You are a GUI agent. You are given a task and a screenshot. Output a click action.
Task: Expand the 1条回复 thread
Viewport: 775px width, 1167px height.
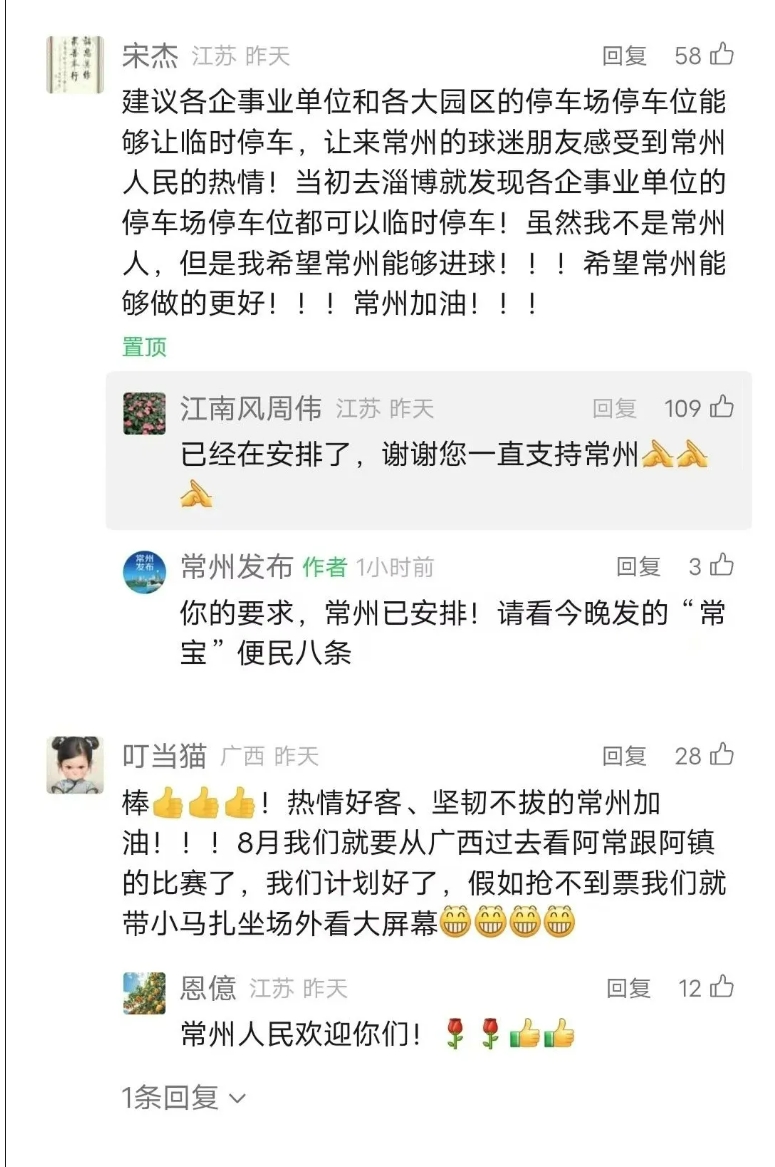coord(183,1098)
